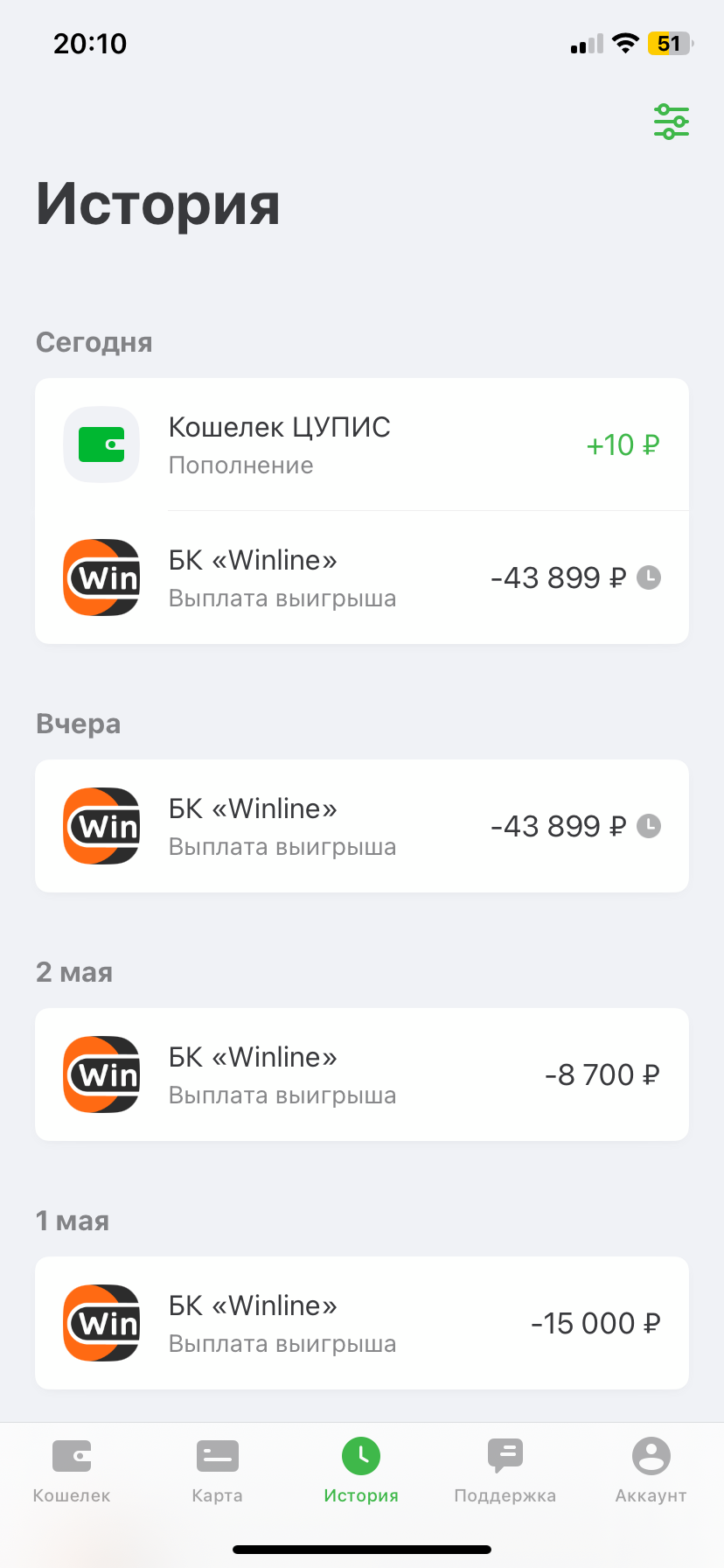Open yesterday's Winline payout transaction
The height and width of the screenshot is (1568, 724).
tap(362, 826)
